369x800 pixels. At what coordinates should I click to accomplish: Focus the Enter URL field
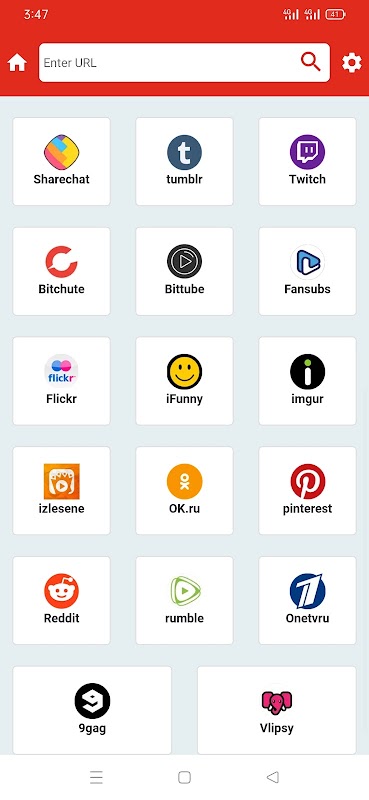(184, 62)
